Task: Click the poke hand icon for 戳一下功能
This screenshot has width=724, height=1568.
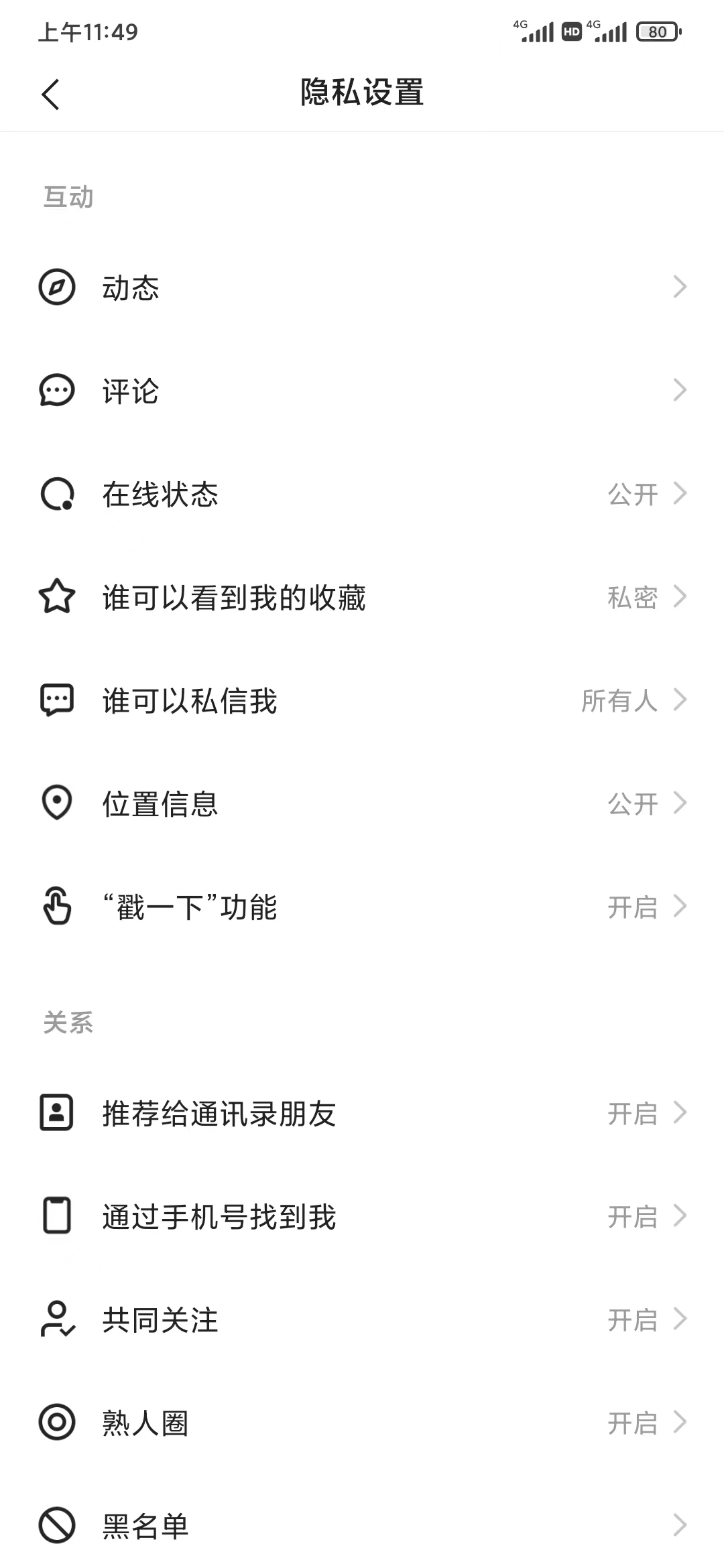Action: click(58, 907)
